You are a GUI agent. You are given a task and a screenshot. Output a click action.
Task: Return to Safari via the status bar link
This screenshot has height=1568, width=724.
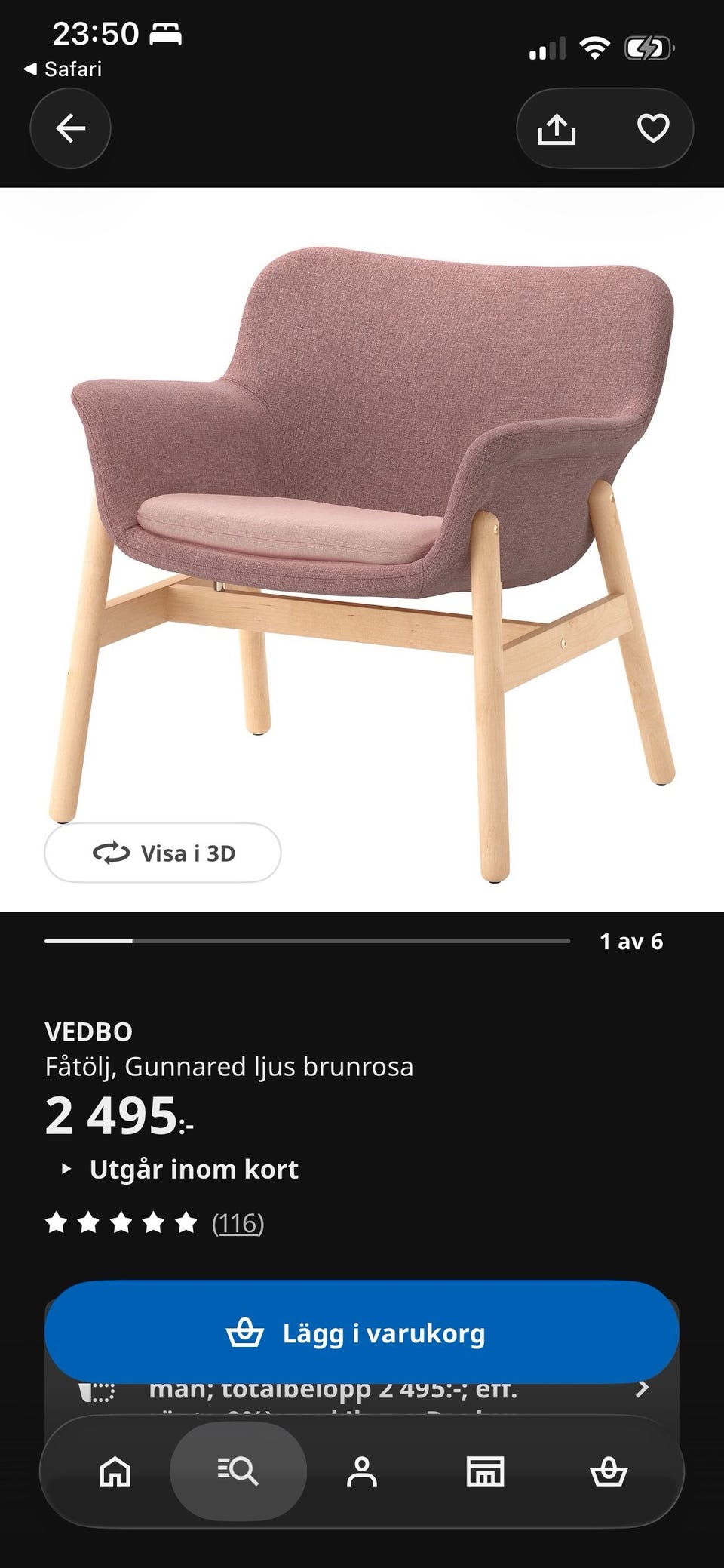63,69
